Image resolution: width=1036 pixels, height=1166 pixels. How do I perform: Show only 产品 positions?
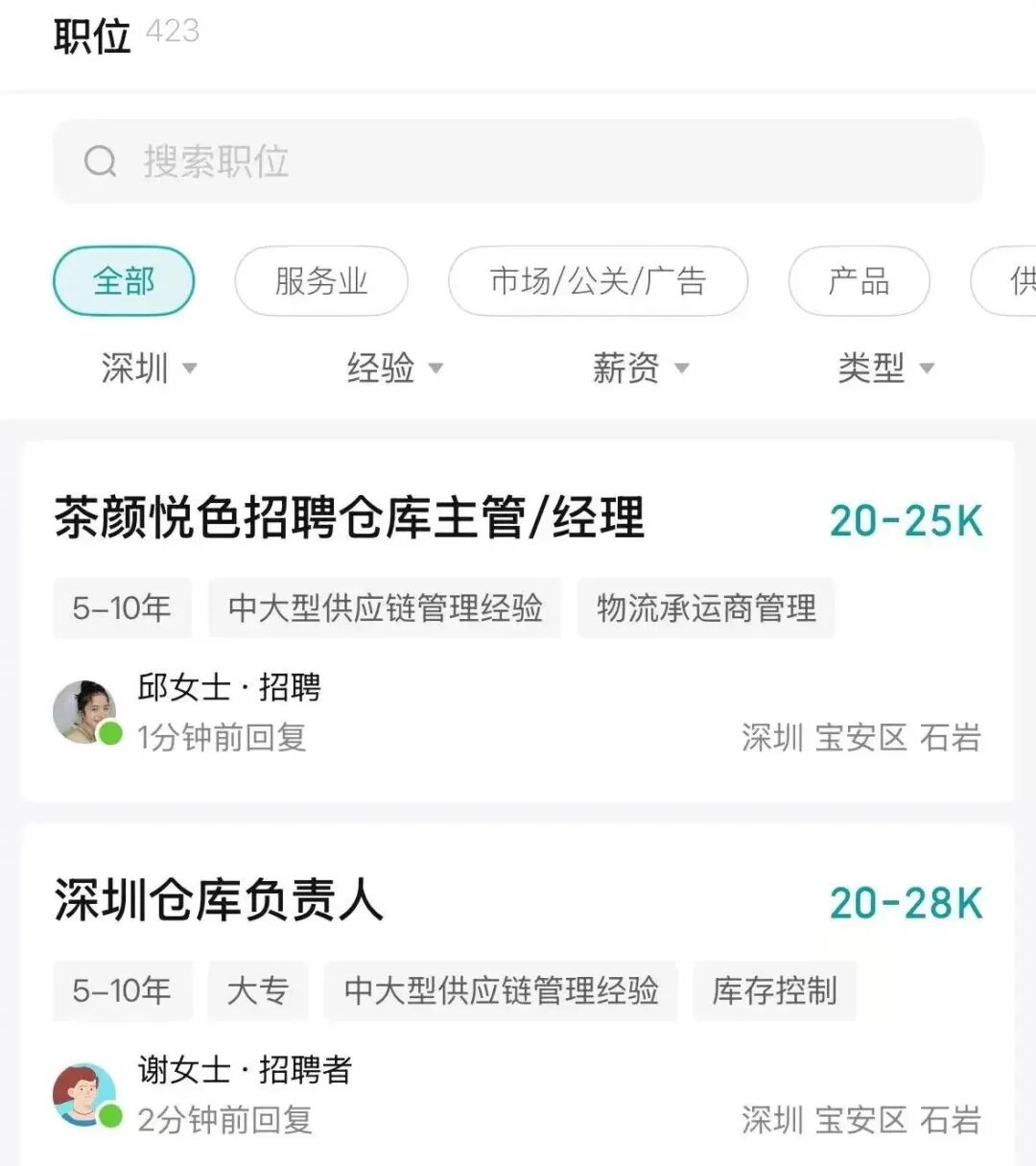[859, 281]
